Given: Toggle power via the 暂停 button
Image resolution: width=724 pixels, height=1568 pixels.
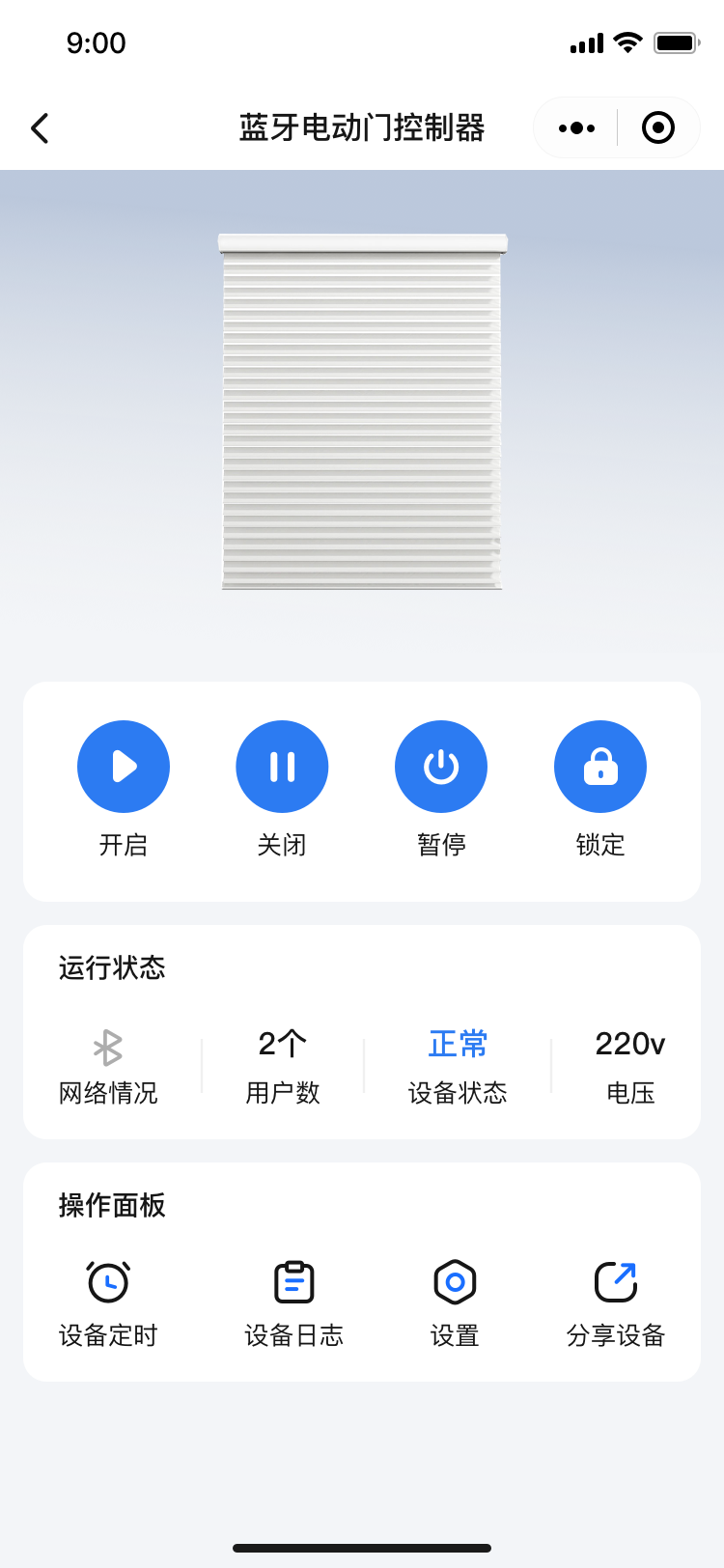Looking at the screenshot, I should [441, 766].
